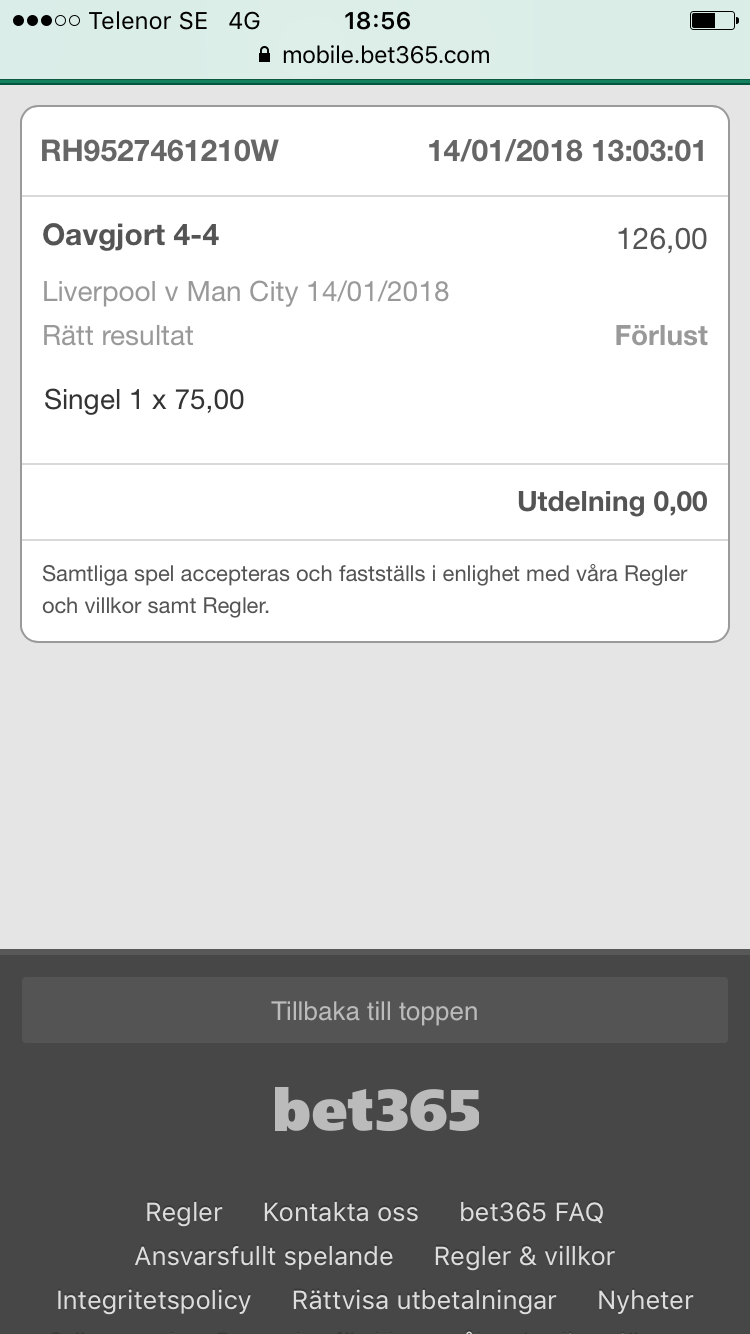This screenshot has height=1334, width=750.
Task: Open Kontakta oss link
Action: pyautogui.click(x=340, y=1212)
